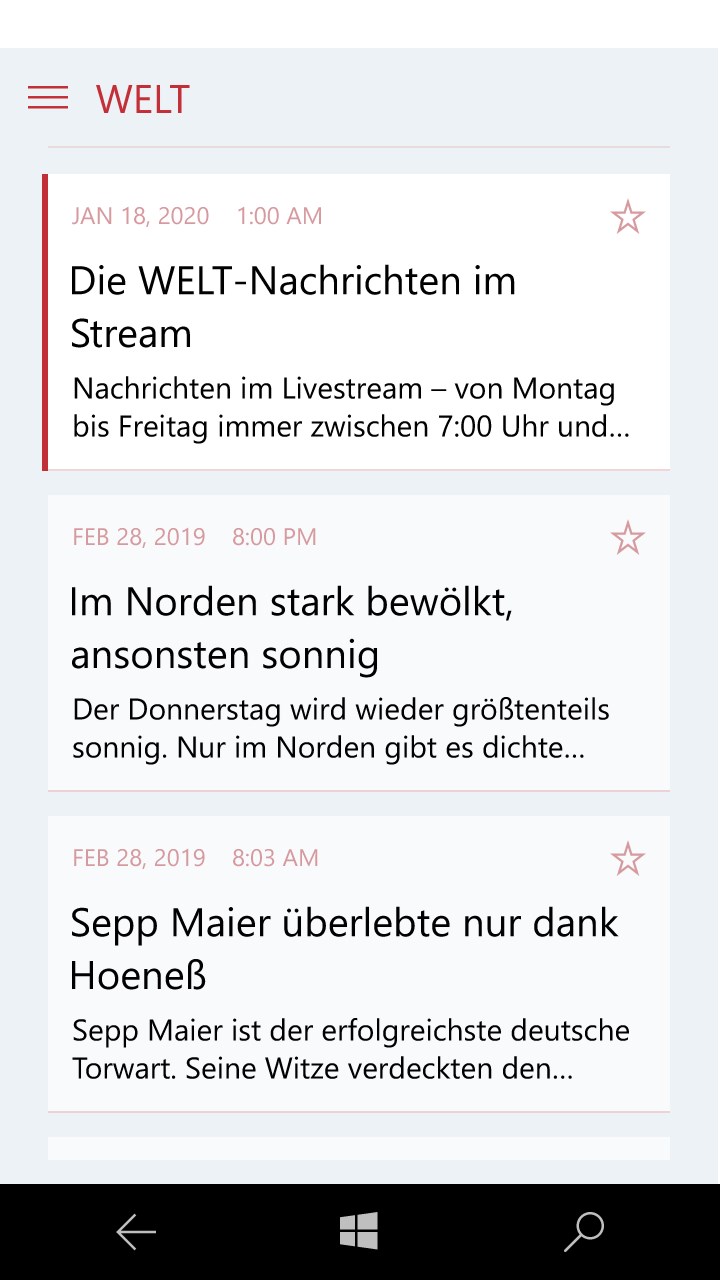The height and width of the screenshot is (1280, 720).
Task: Star the Sepp Maier article
Action: (627, 859)
